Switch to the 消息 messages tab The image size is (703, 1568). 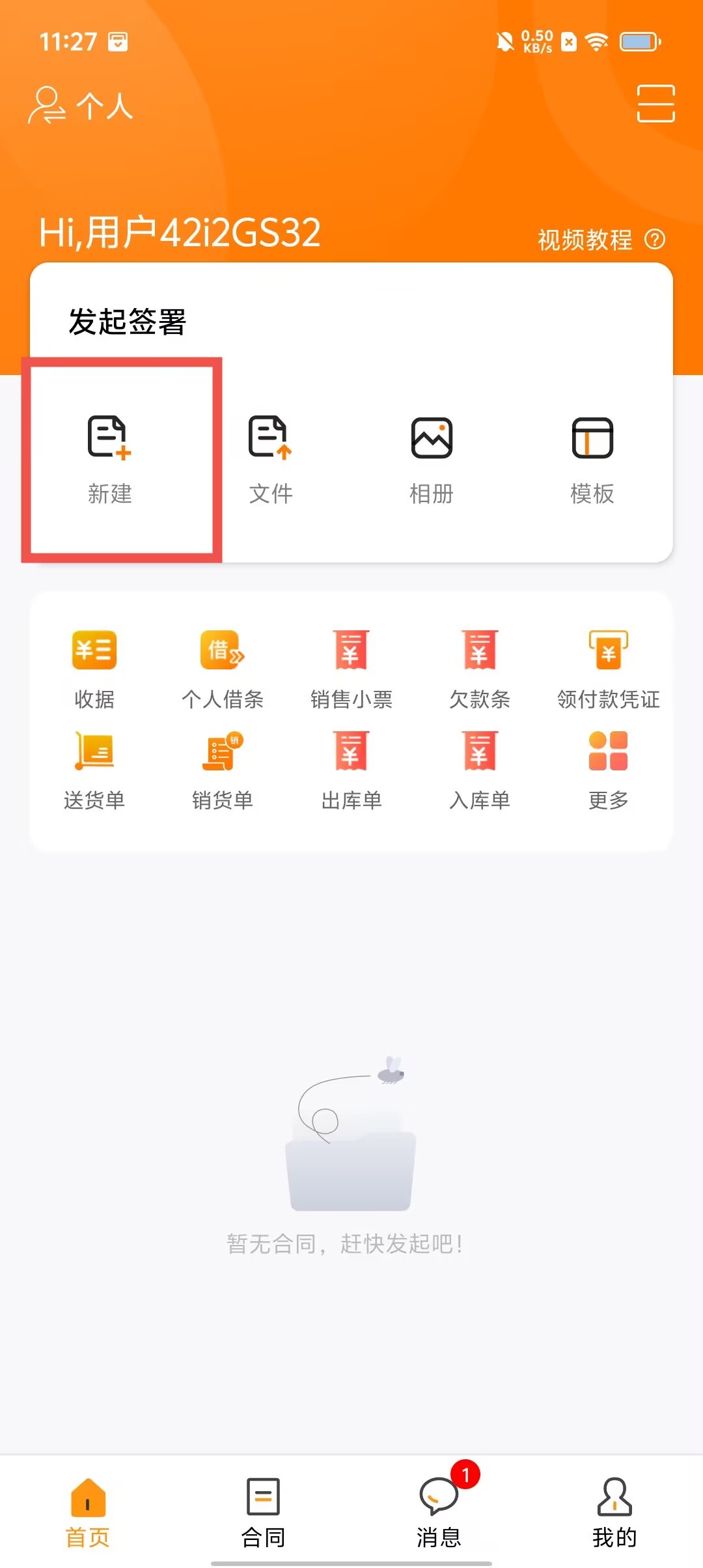click(439, 1512)
